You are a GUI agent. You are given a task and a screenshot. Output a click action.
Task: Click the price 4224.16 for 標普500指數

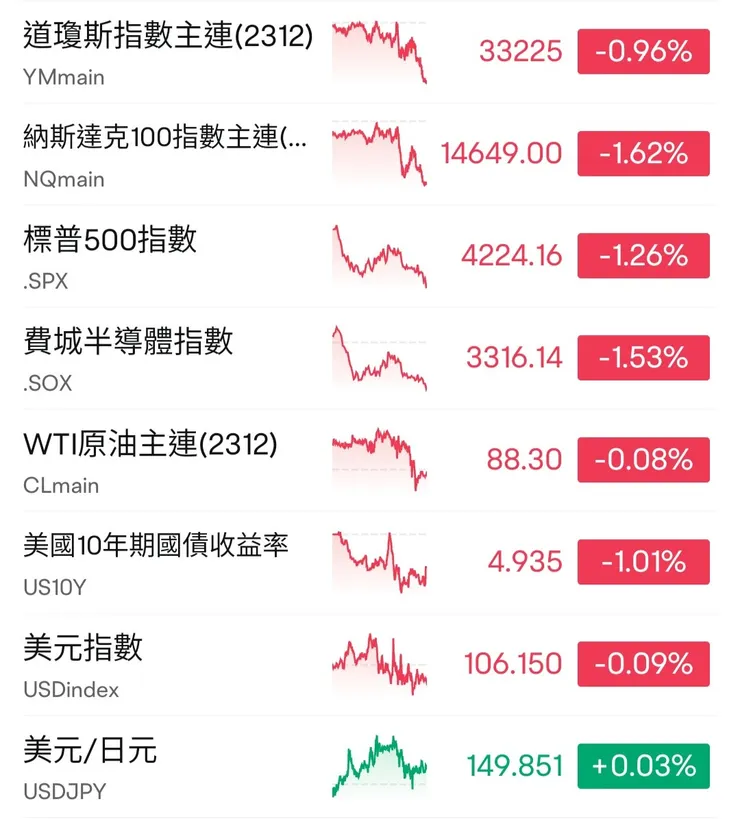[513, 255]
